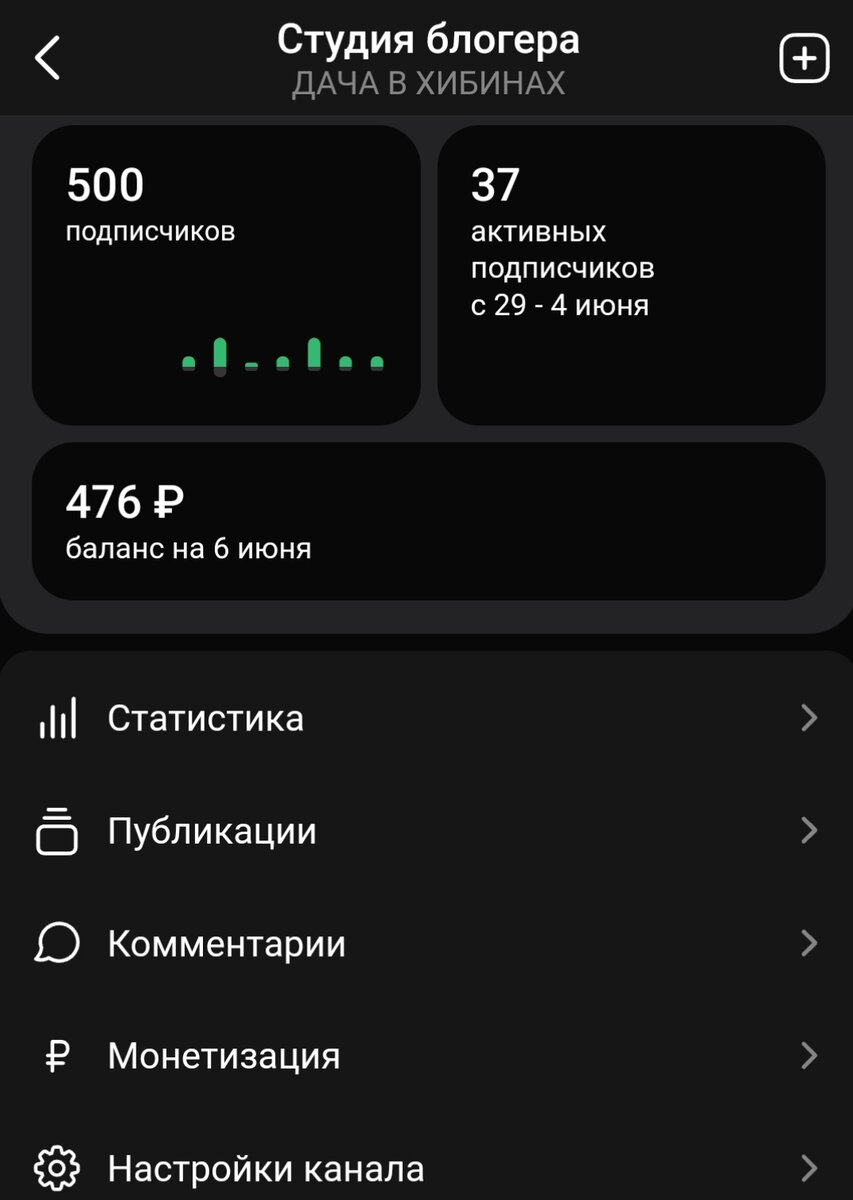Open Статистика
This screenshot has width=853, height=1200.
click(428, 719)
